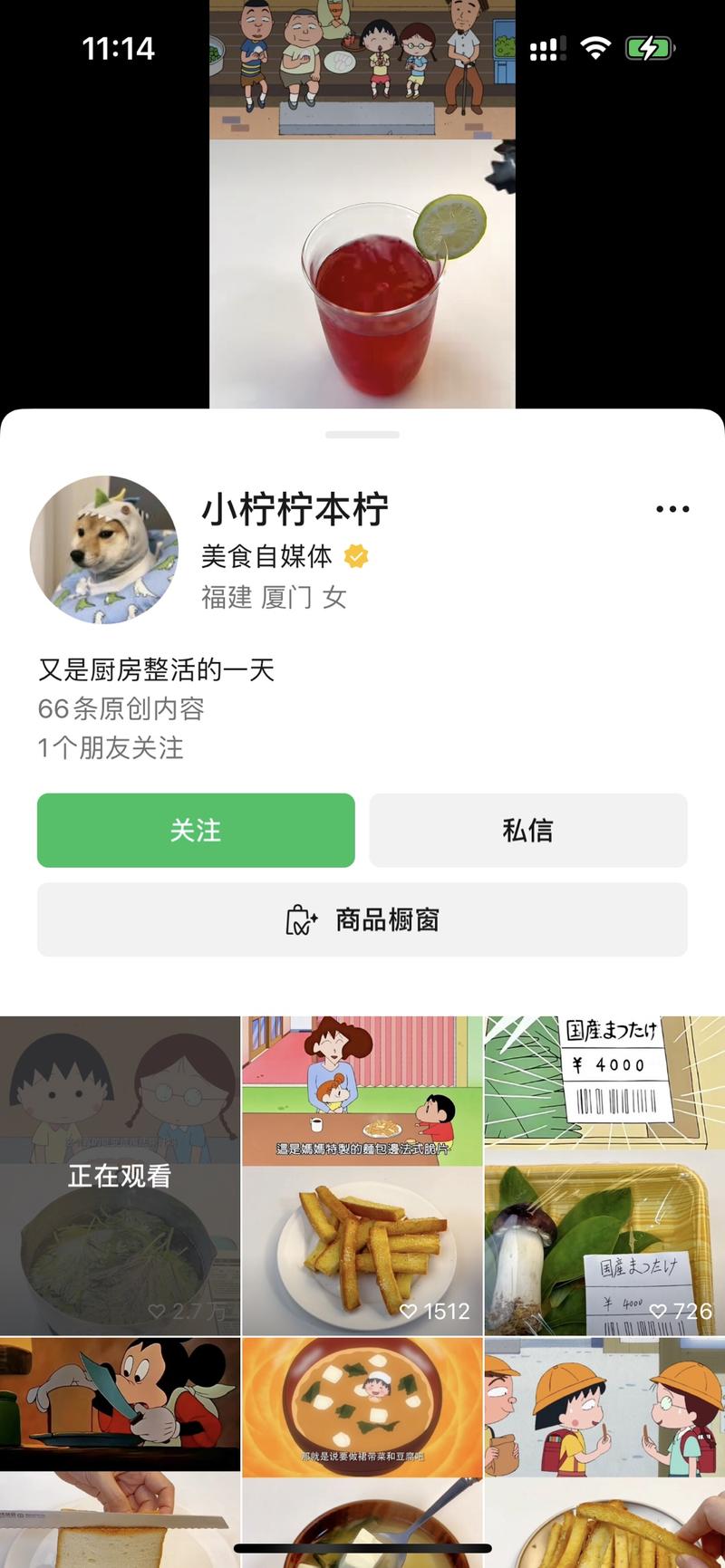Open the fried sticks video with 1512 likes
Image resolution: width=725 pixels, height=1568 pixels.
coord(362,1175)
